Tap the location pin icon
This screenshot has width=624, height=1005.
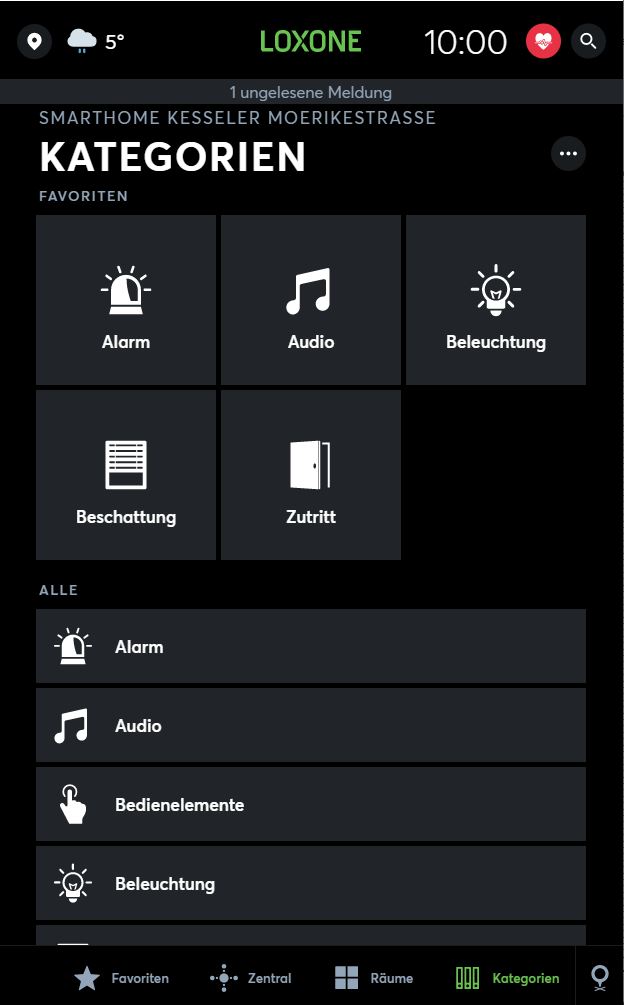(x=34, y=42)
